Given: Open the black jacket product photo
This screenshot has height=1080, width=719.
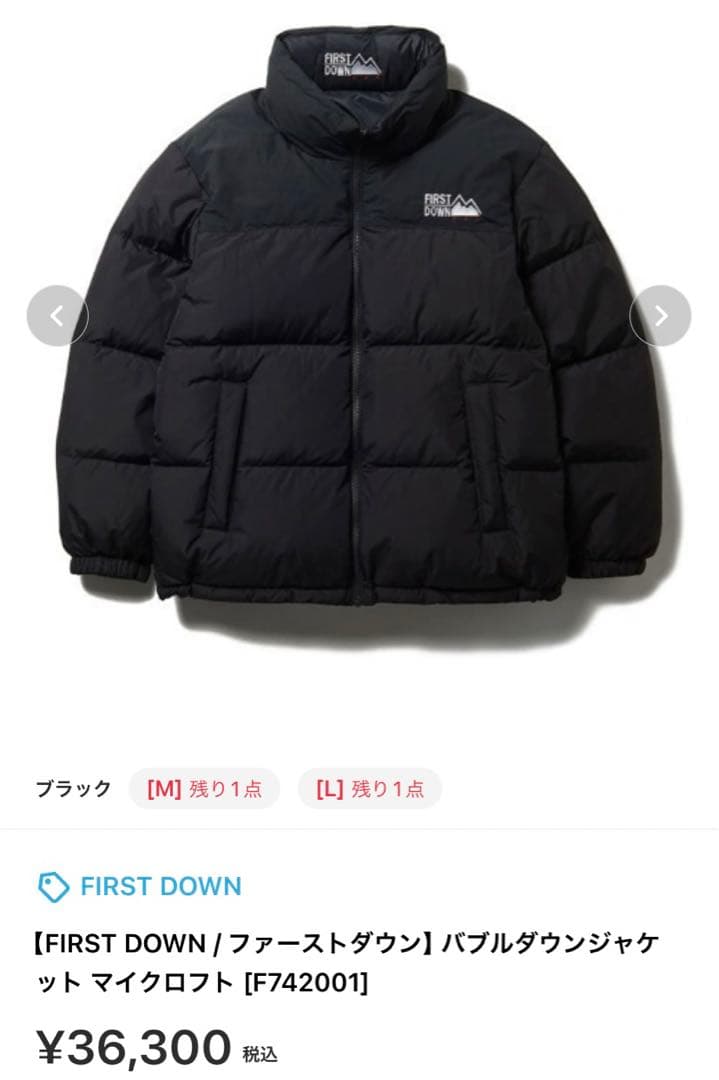Looking at the screenshot, I should click(360, 330).
